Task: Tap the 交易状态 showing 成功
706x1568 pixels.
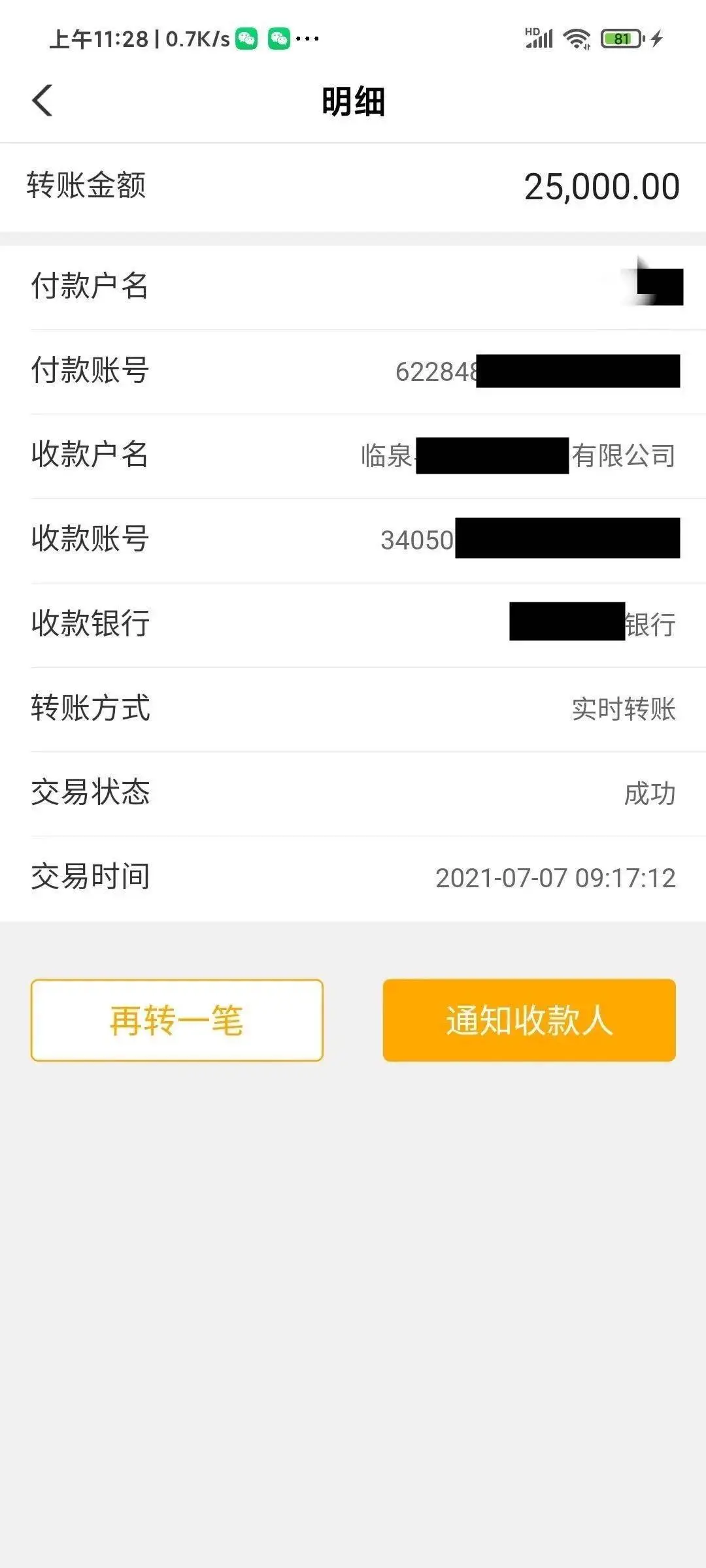Action: (x=650, y=794)
